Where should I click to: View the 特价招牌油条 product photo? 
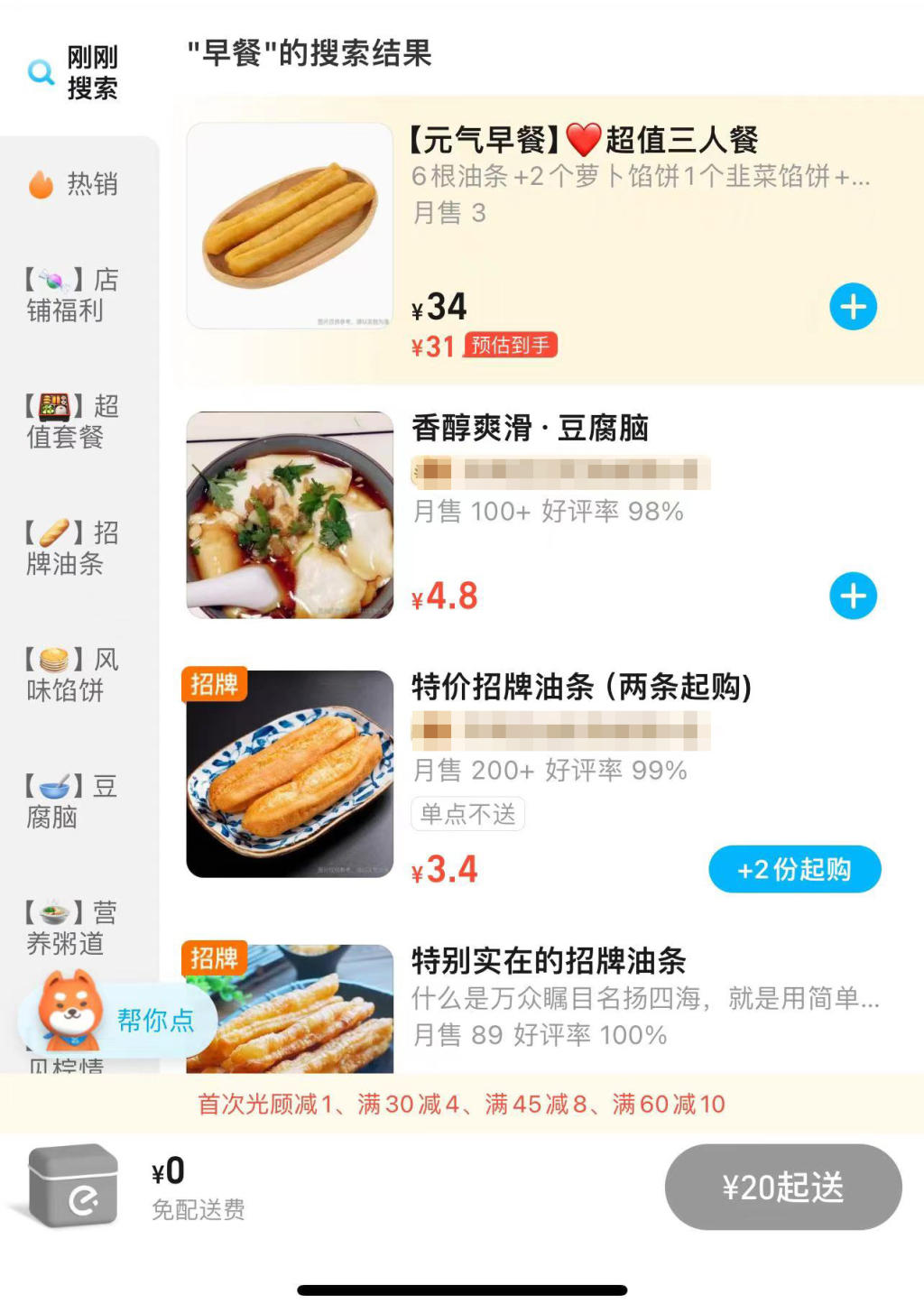[x=290, y=774]
